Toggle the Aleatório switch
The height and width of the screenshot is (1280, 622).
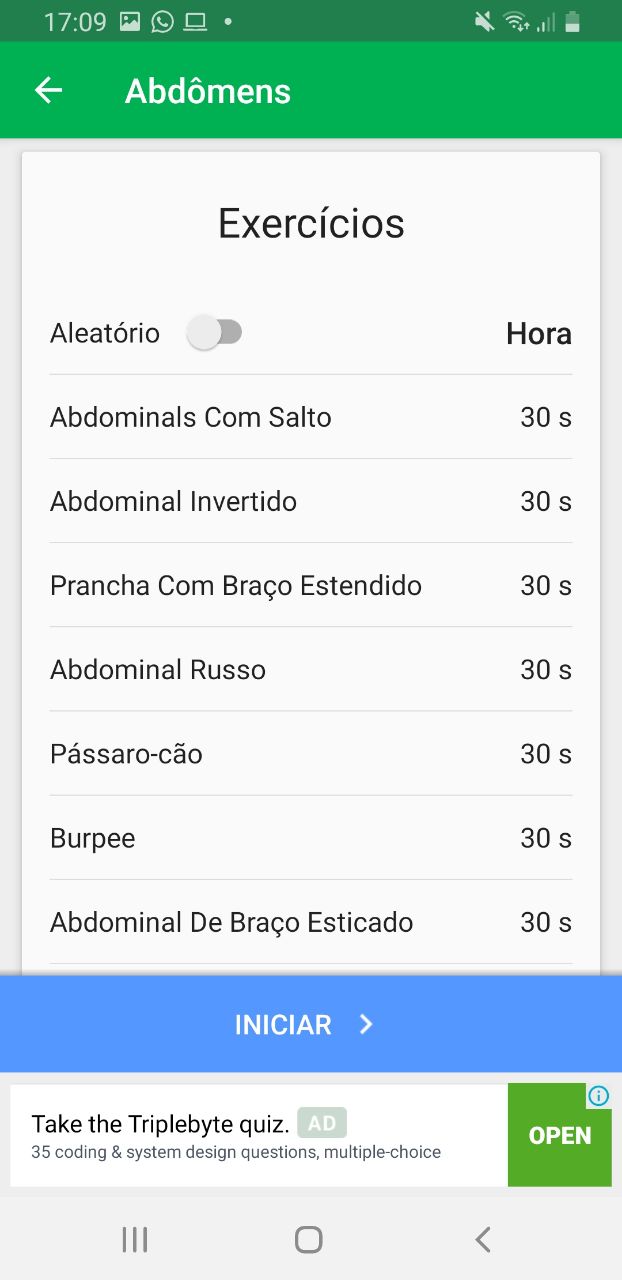click(215, 333)
